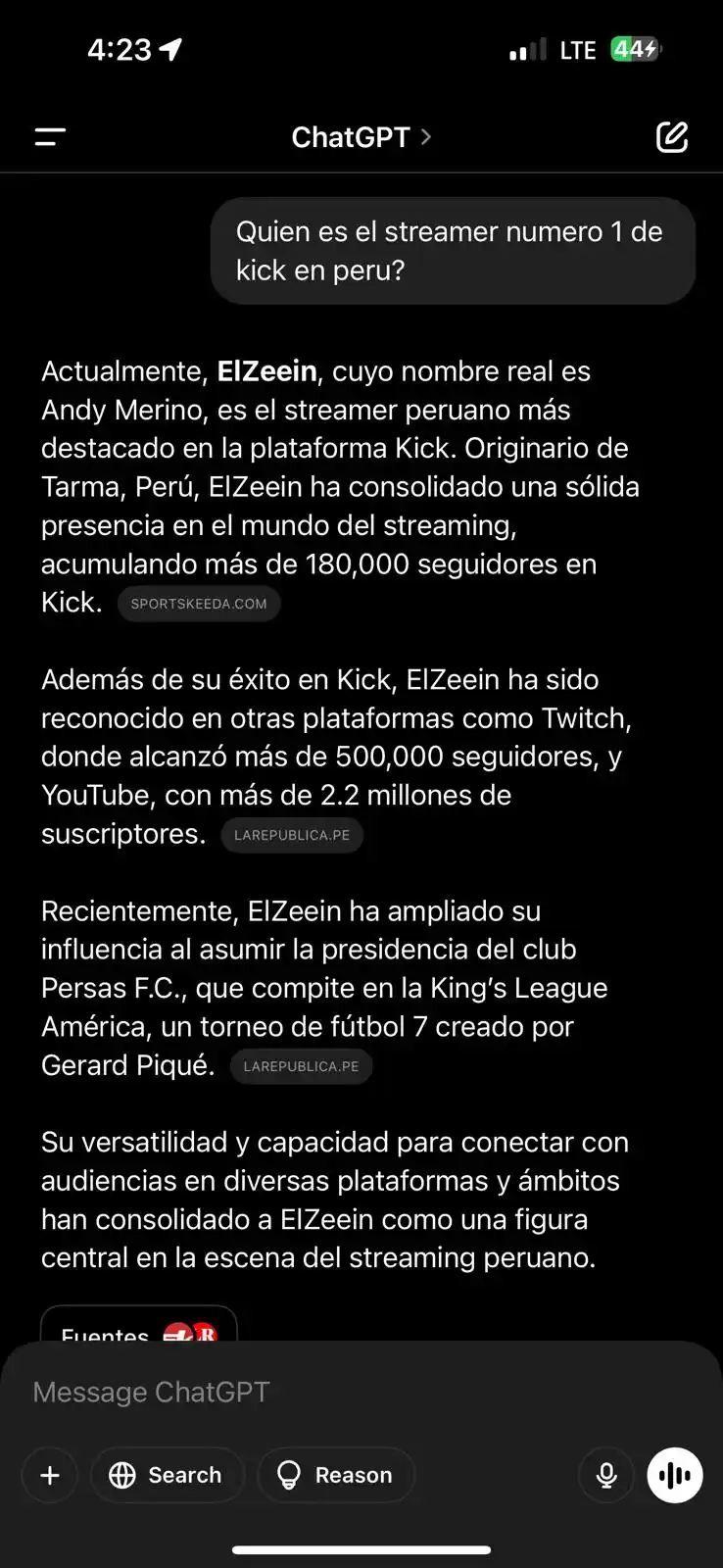723x1568 pixels.
Task: Enable the Search web option
Action: (x=167, y=1475)
